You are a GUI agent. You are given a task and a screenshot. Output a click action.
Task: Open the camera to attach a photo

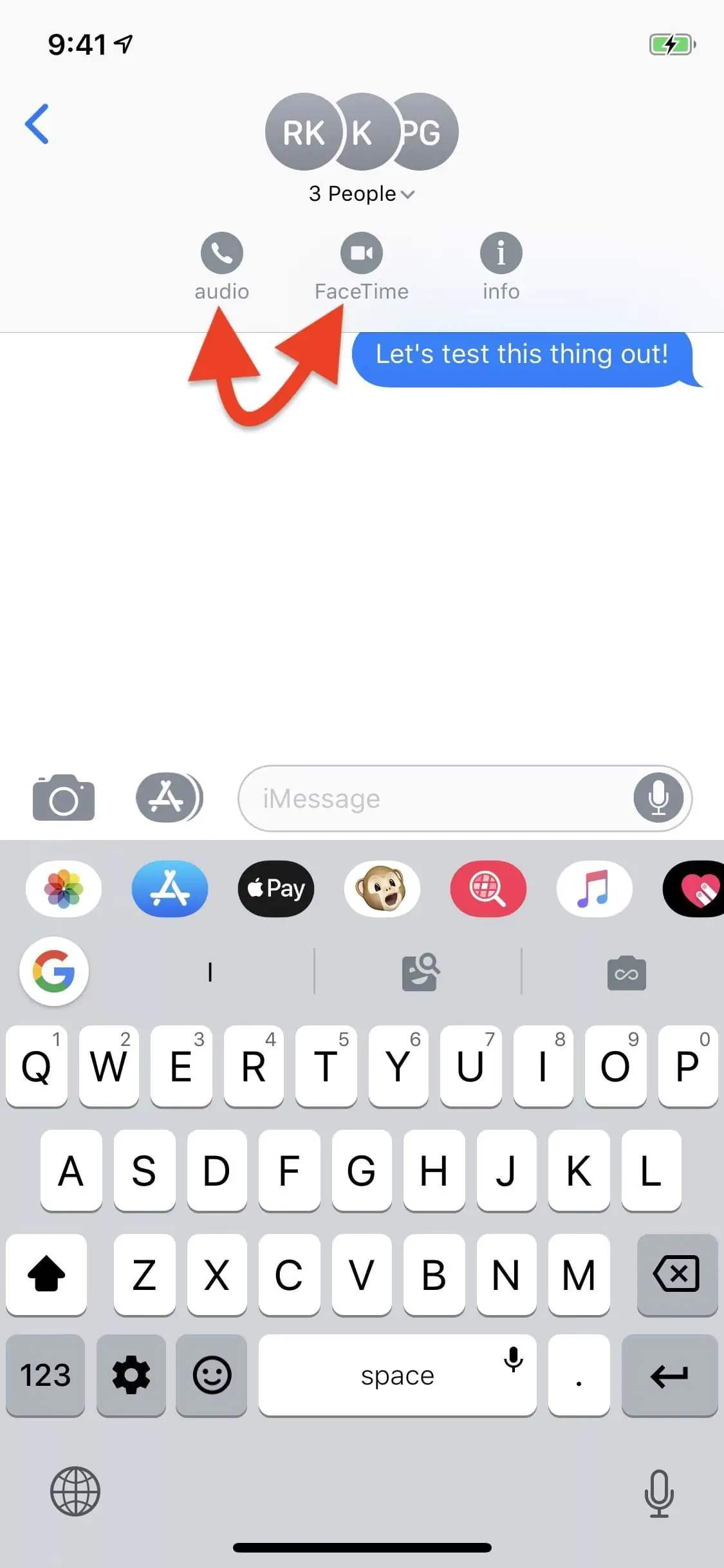[x=64, y=798]
